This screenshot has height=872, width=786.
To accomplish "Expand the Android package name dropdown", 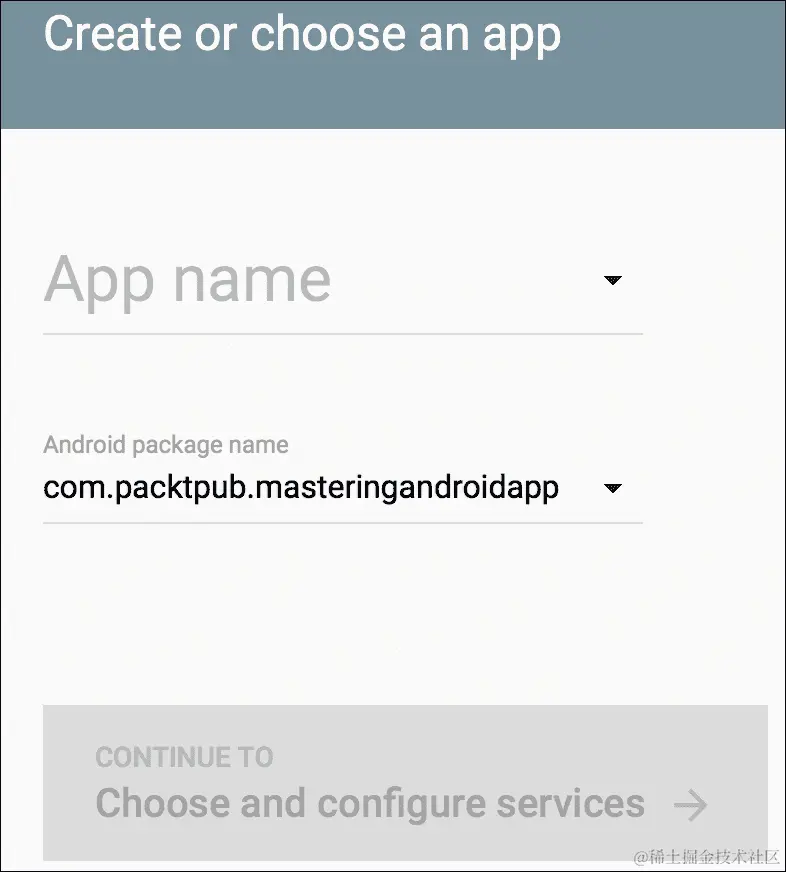I will pos(613,489).
